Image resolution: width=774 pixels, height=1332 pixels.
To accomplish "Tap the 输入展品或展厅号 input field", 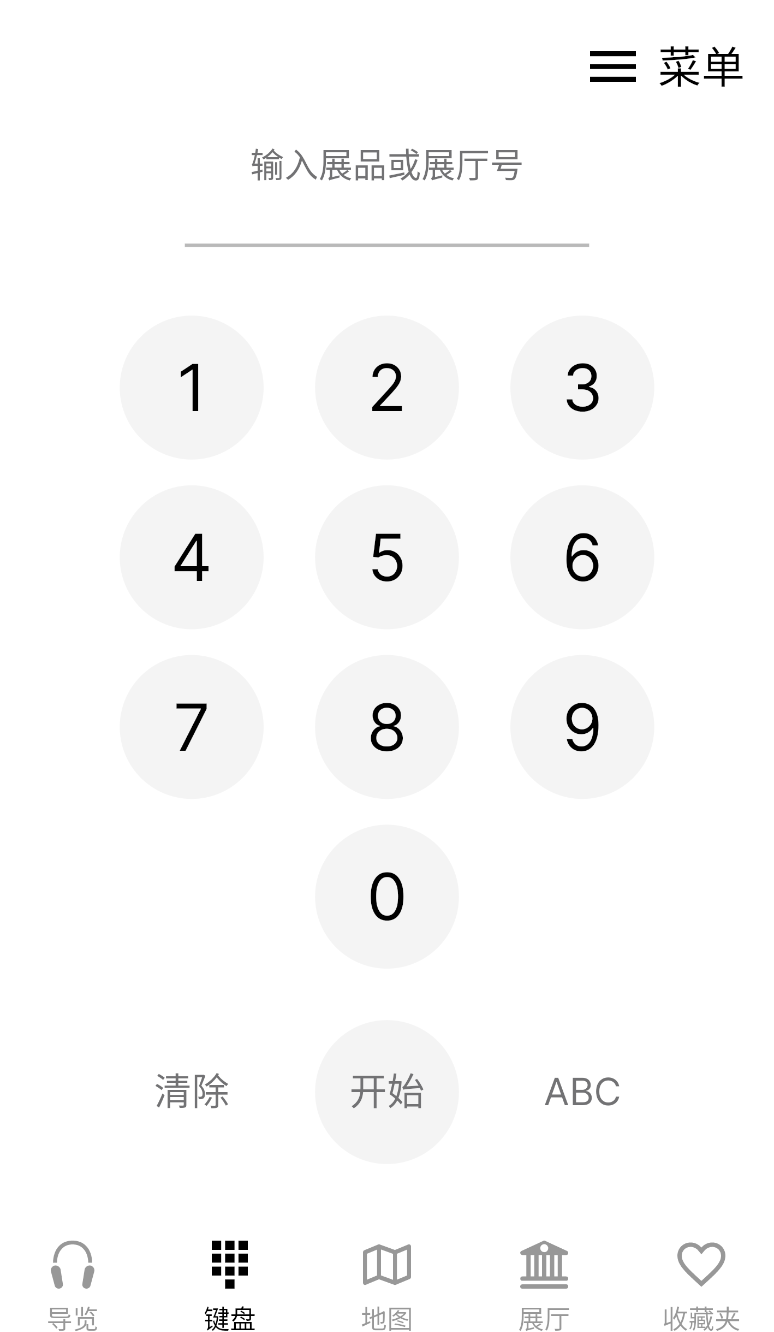I will (x=387, y=200).
